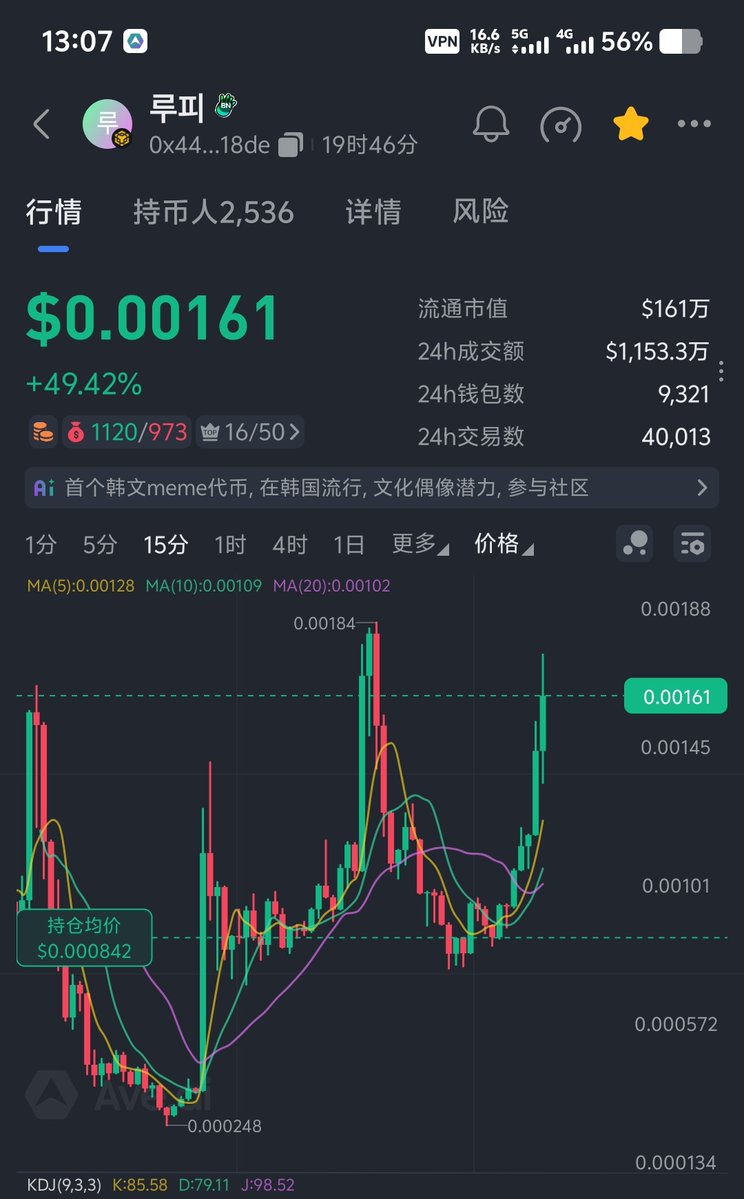Tap the bubble icon above the chart
The width and height of the screenshot is (744, 1199).
pyautogui.click(x=635, y=543)
